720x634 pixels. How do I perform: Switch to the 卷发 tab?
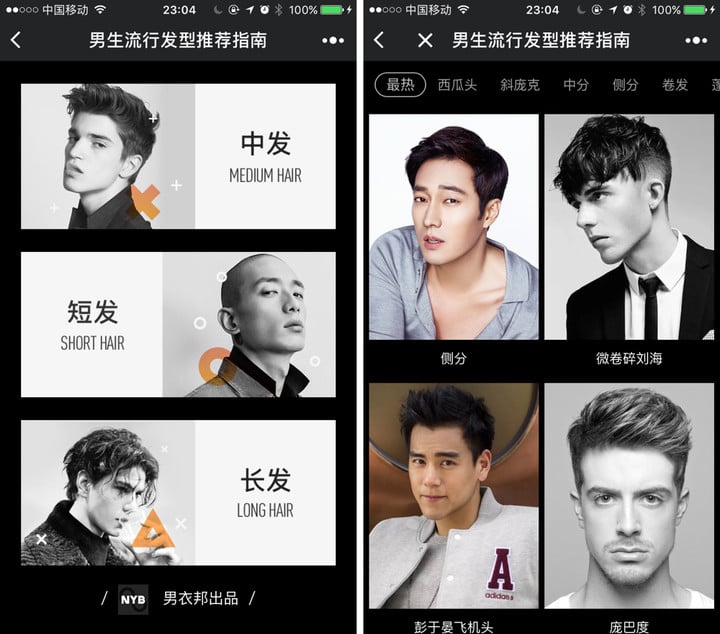[675, 85]
